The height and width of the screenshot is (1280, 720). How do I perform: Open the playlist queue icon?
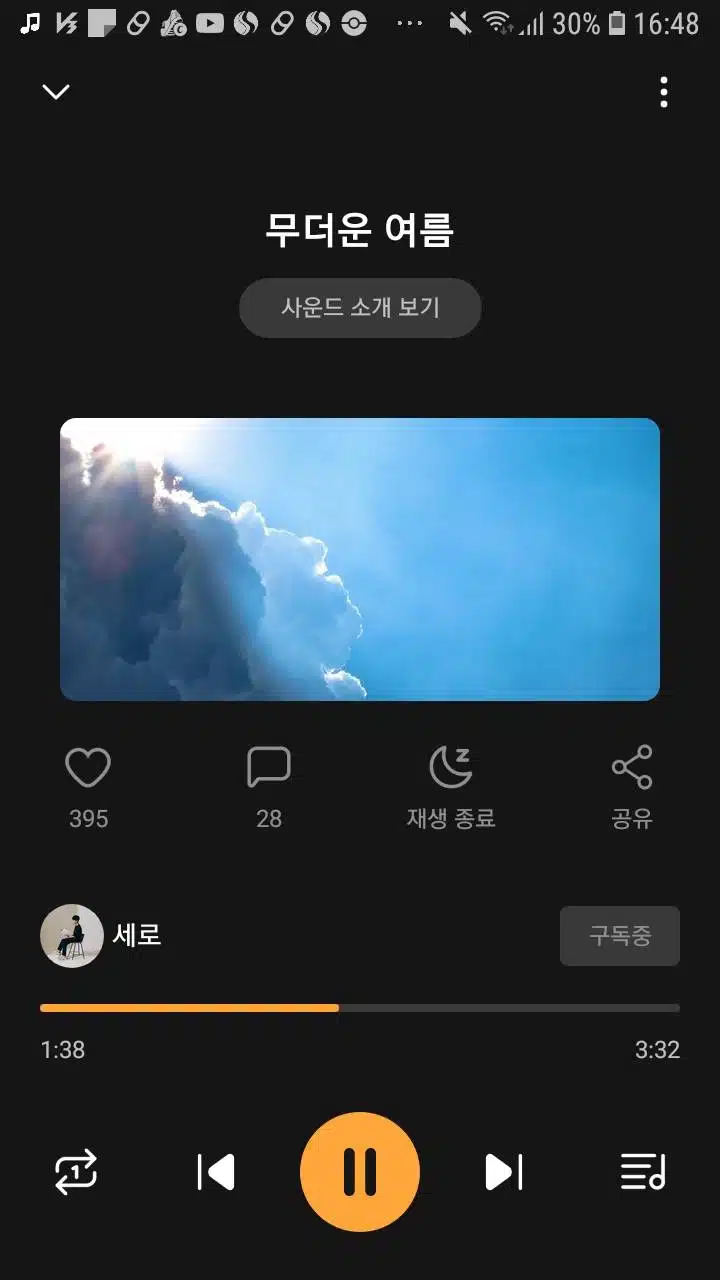[x=643, y=1172]
